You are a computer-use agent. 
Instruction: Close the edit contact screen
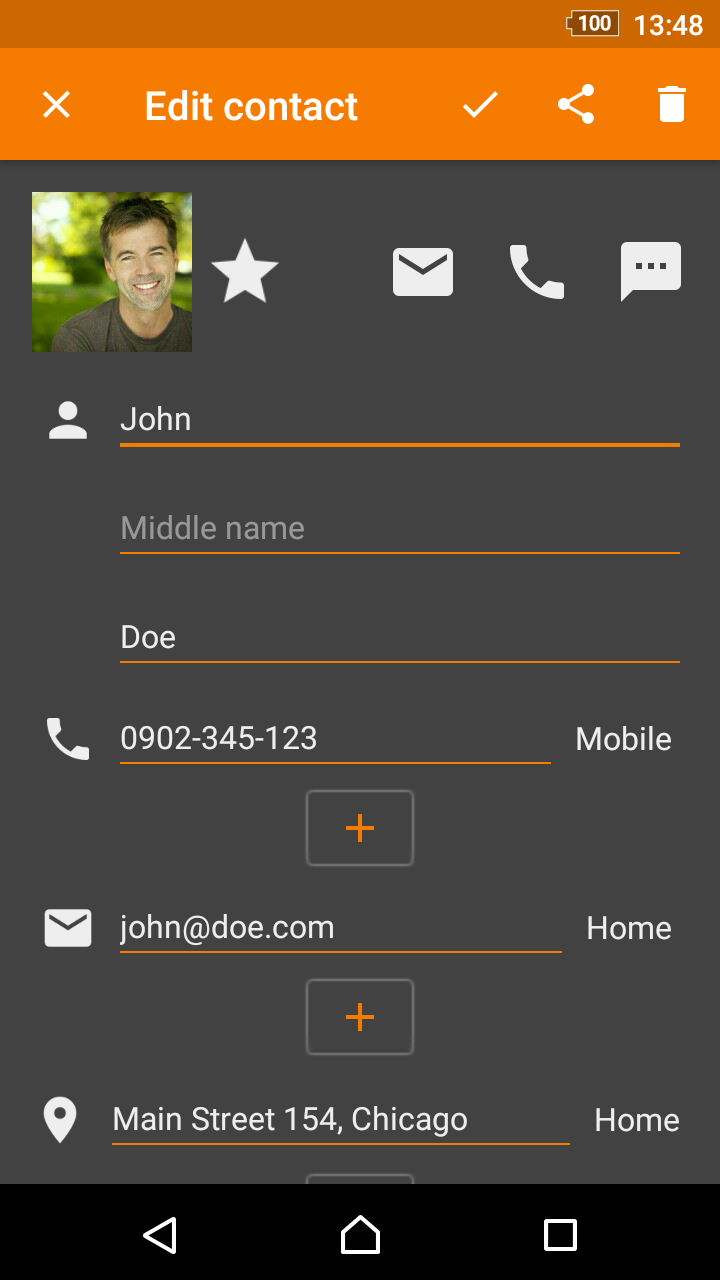[x=56, y=105]
